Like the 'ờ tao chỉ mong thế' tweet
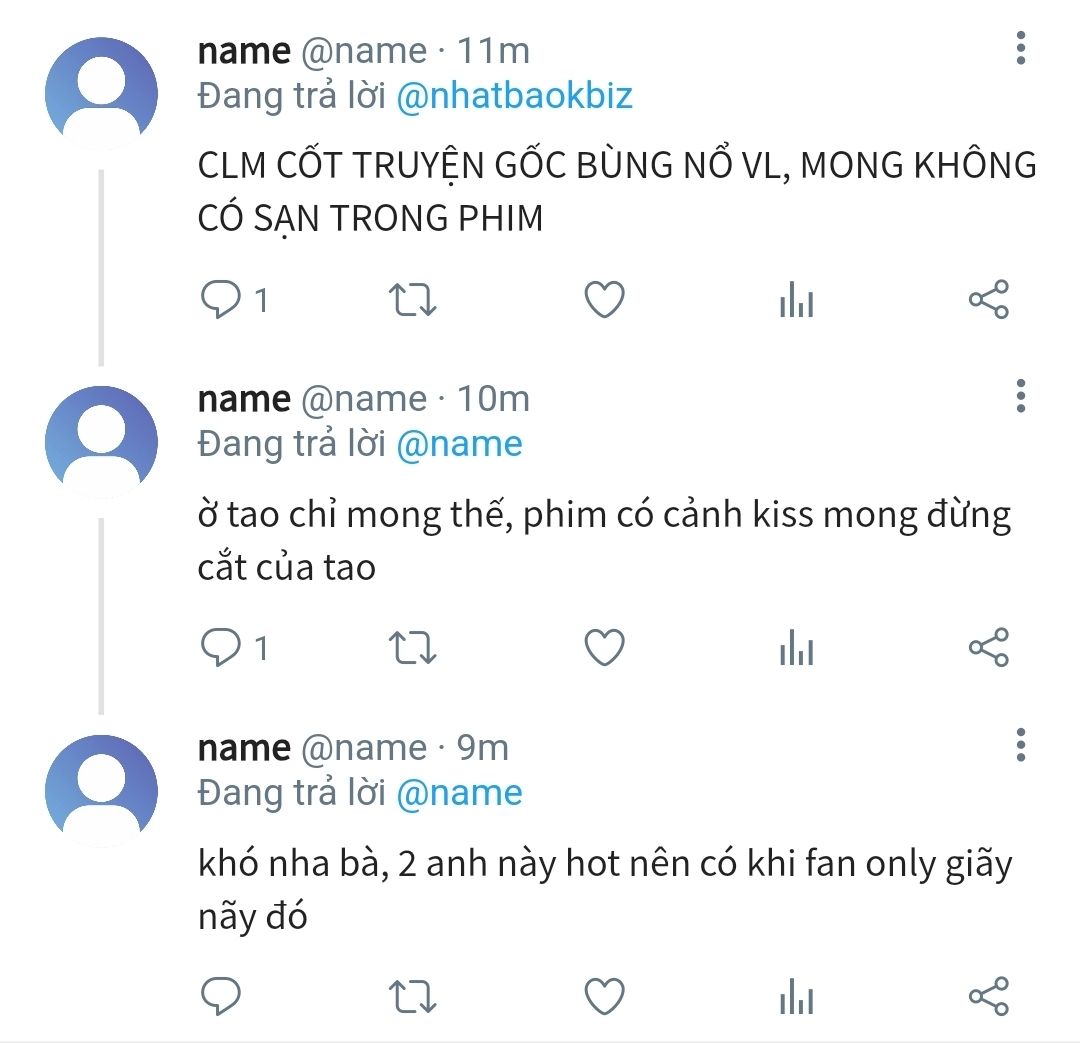 click(x=605, y=648)
